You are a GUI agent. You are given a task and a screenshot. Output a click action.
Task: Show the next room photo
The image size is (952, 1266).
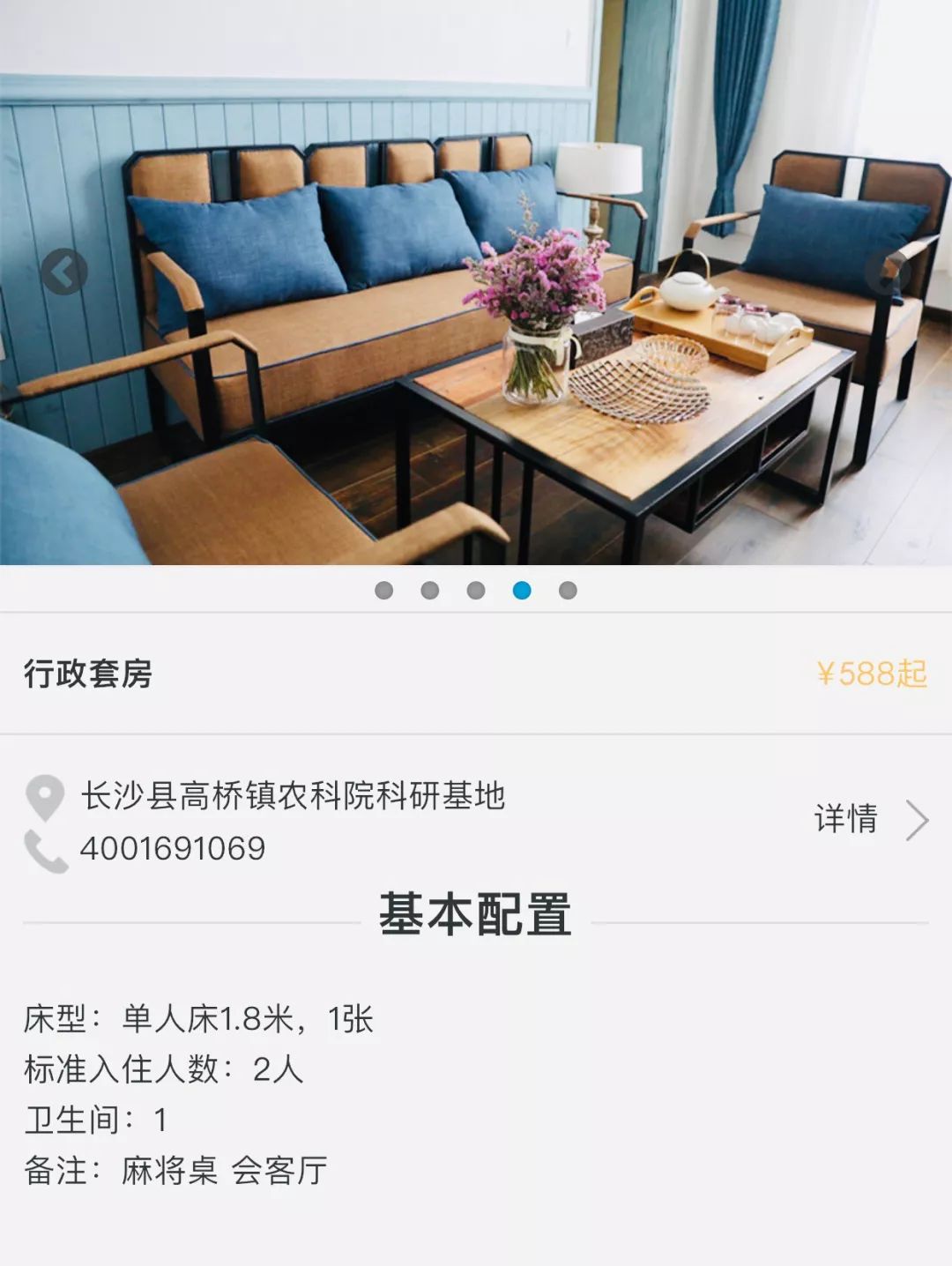[x=887, y=272]
